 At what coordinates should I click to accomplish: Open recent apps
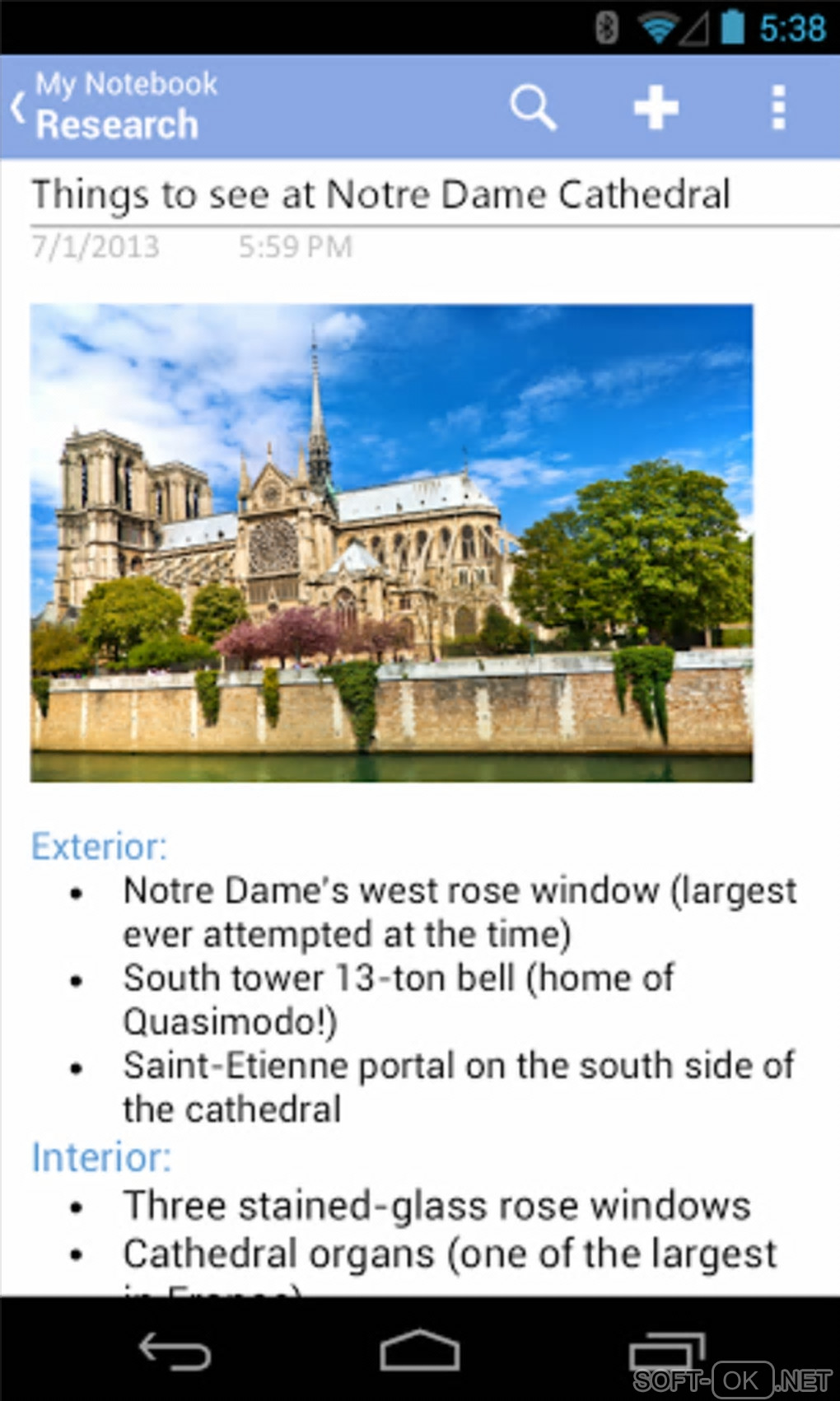pyautogui.click(x=665, y=1352)
